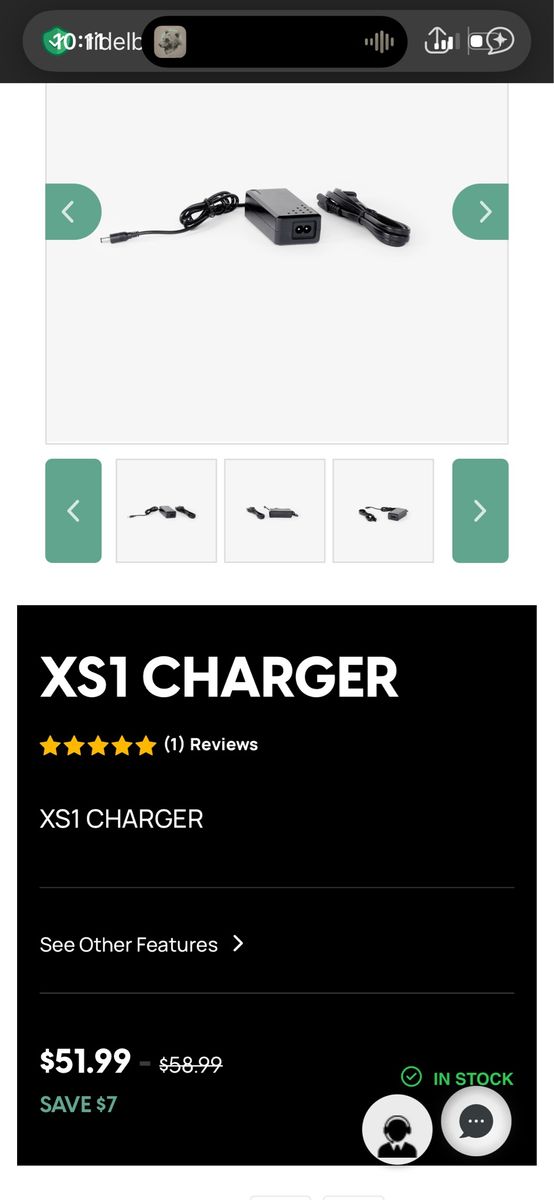The width and height of the screenshot is (554, 1200).
Task: Move the thumbnail strip to next images
Action: (480, 511)
